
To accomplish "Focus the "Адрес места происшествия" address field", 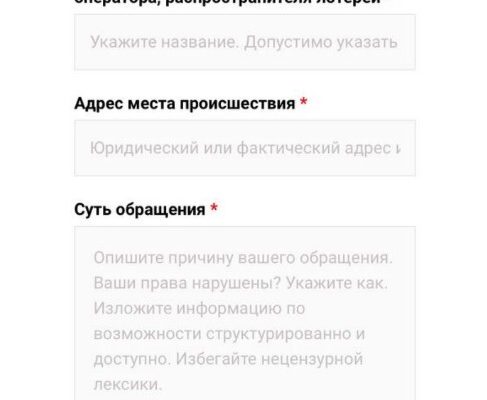I will 245,148.
